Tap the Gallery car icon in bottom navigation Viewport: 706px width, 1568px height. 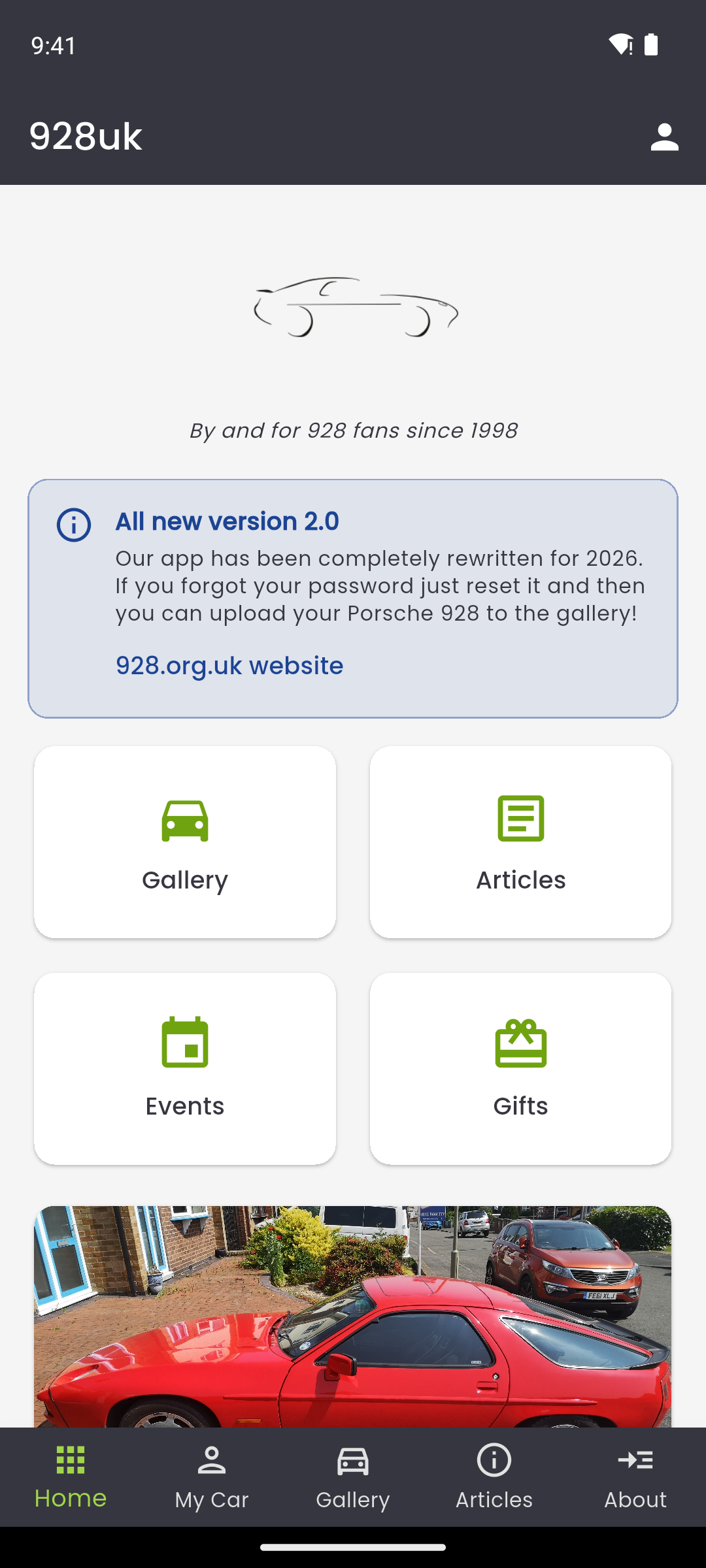(352, 1458)
